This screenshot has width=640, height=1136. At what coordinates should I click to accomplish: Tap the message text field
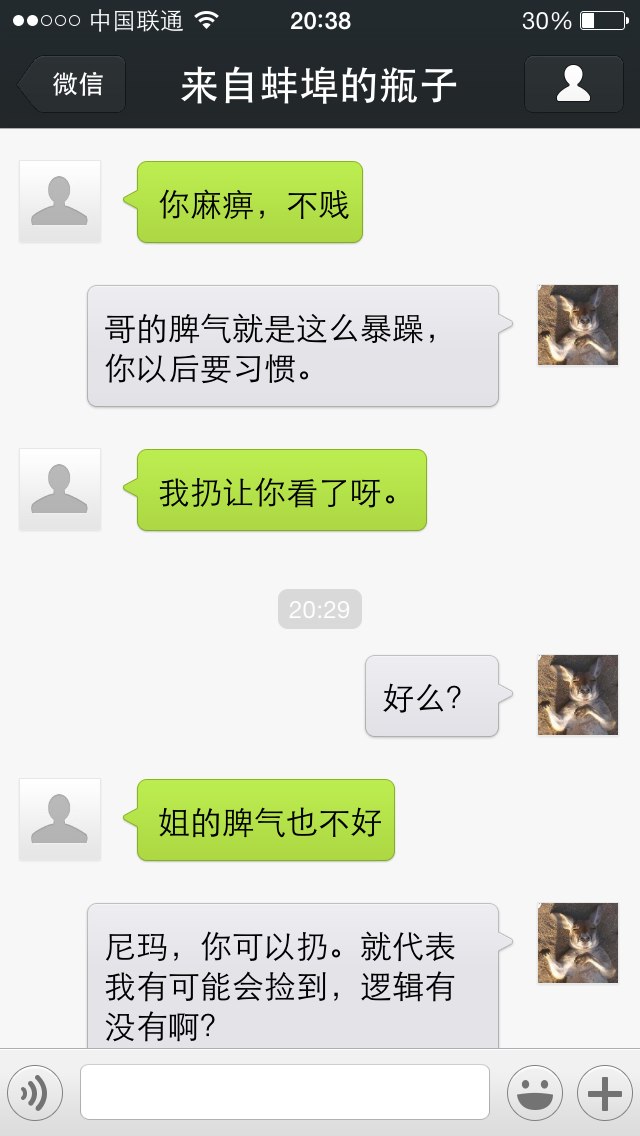(x=285, y=1092)
